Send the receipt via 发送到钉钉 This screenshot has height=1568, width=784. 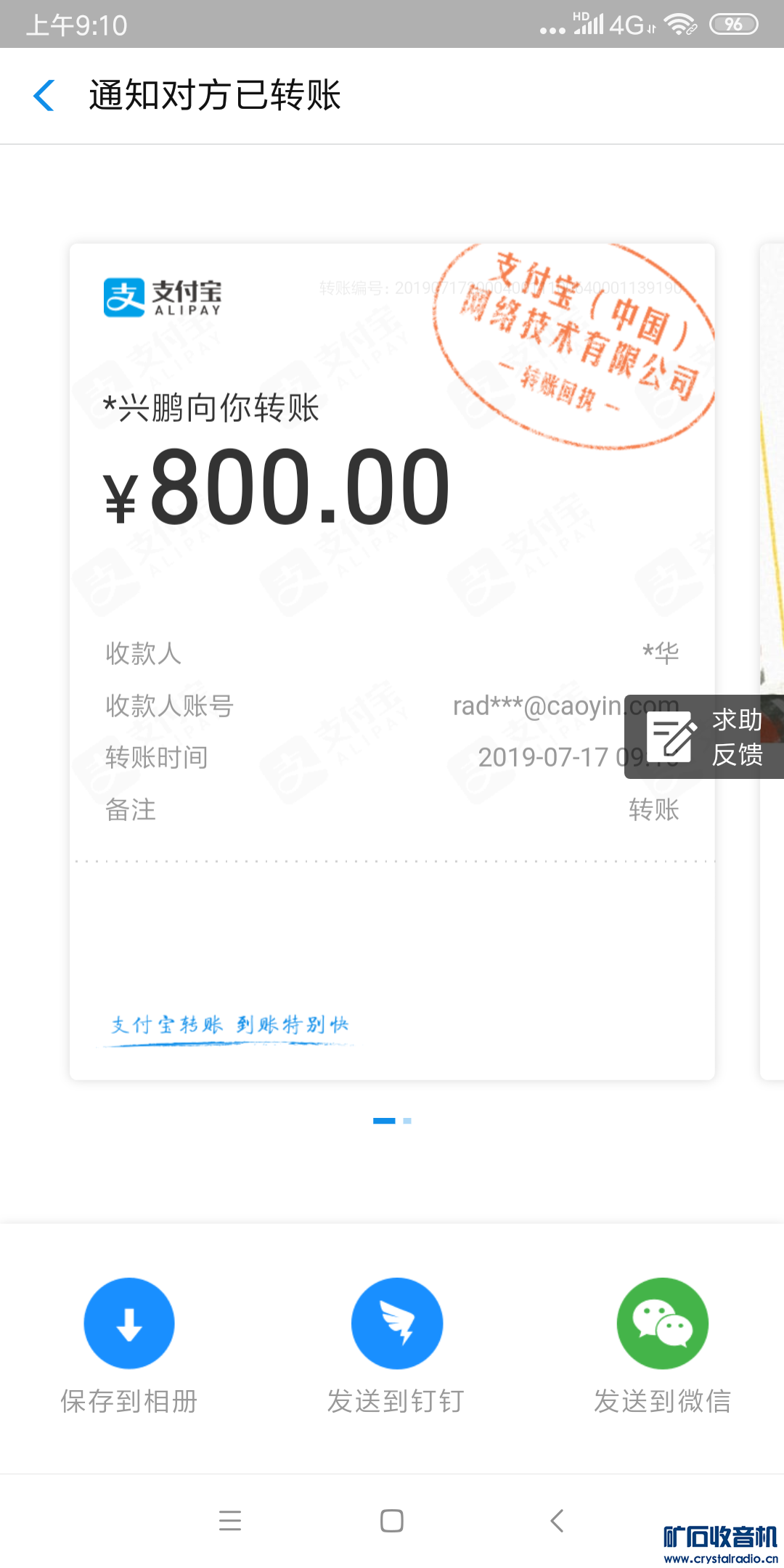(396, 1323)
